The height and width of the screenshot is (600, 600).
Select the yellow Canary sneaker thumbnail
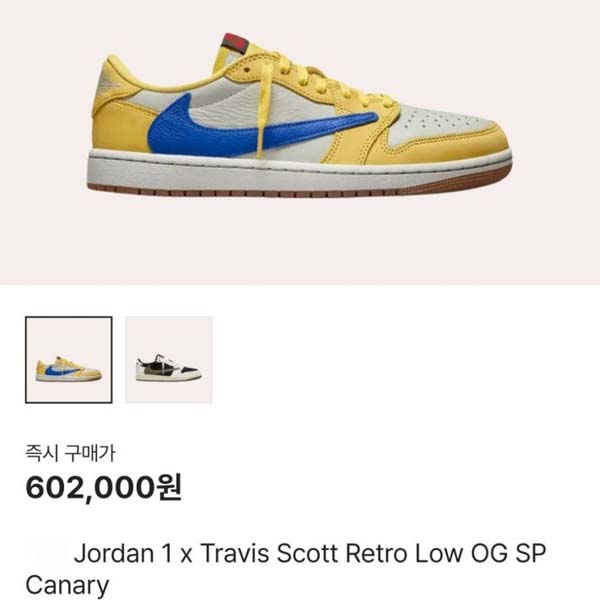coord(69,360)
